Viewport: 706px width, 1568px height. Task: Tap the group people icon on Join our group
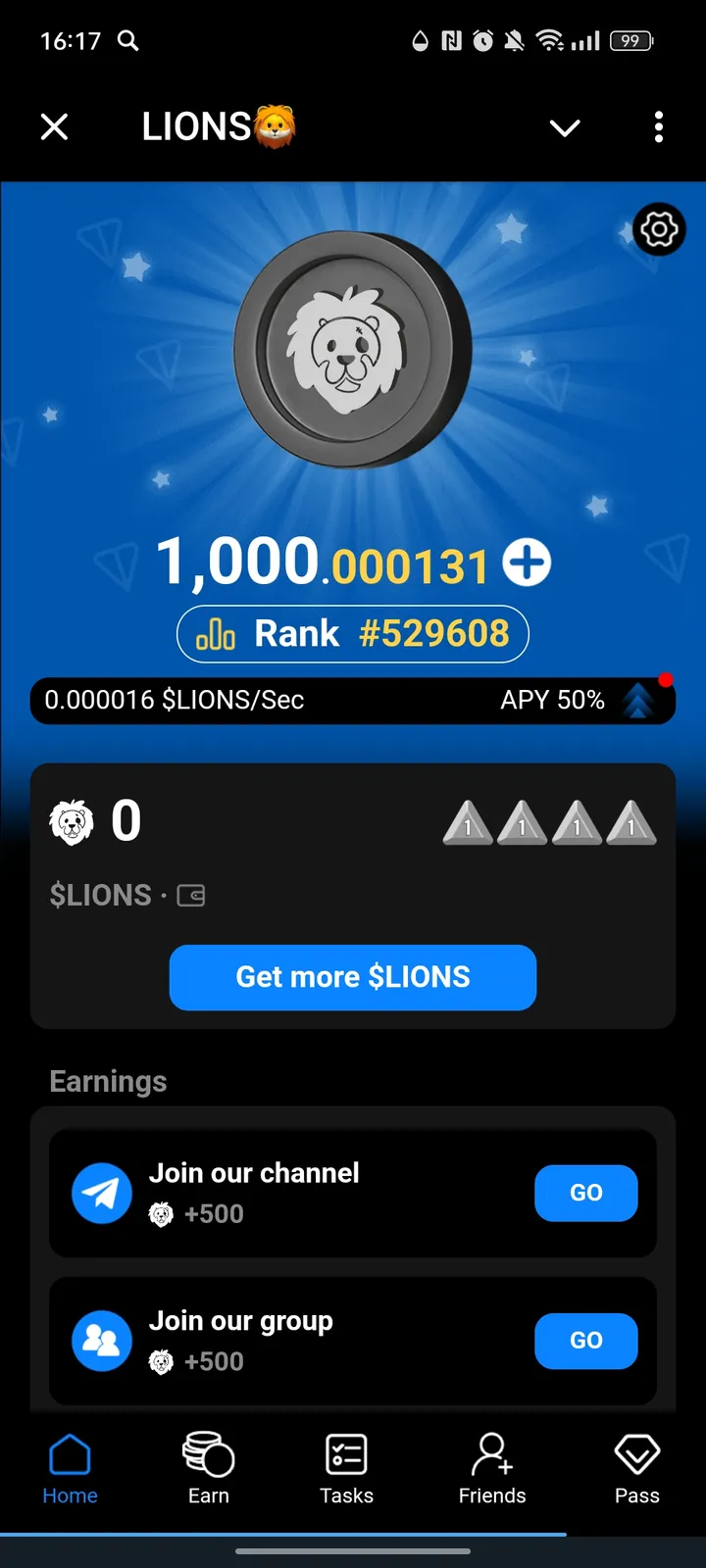click(x=101, y=1341)
